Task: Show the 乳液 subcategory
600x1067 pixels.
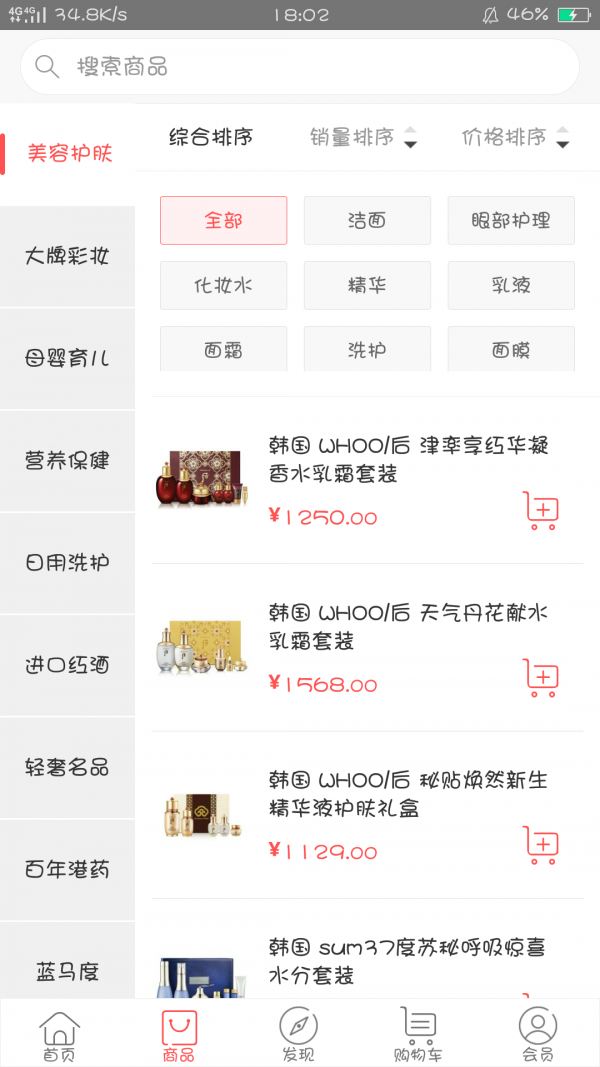Action: [511, 286]
